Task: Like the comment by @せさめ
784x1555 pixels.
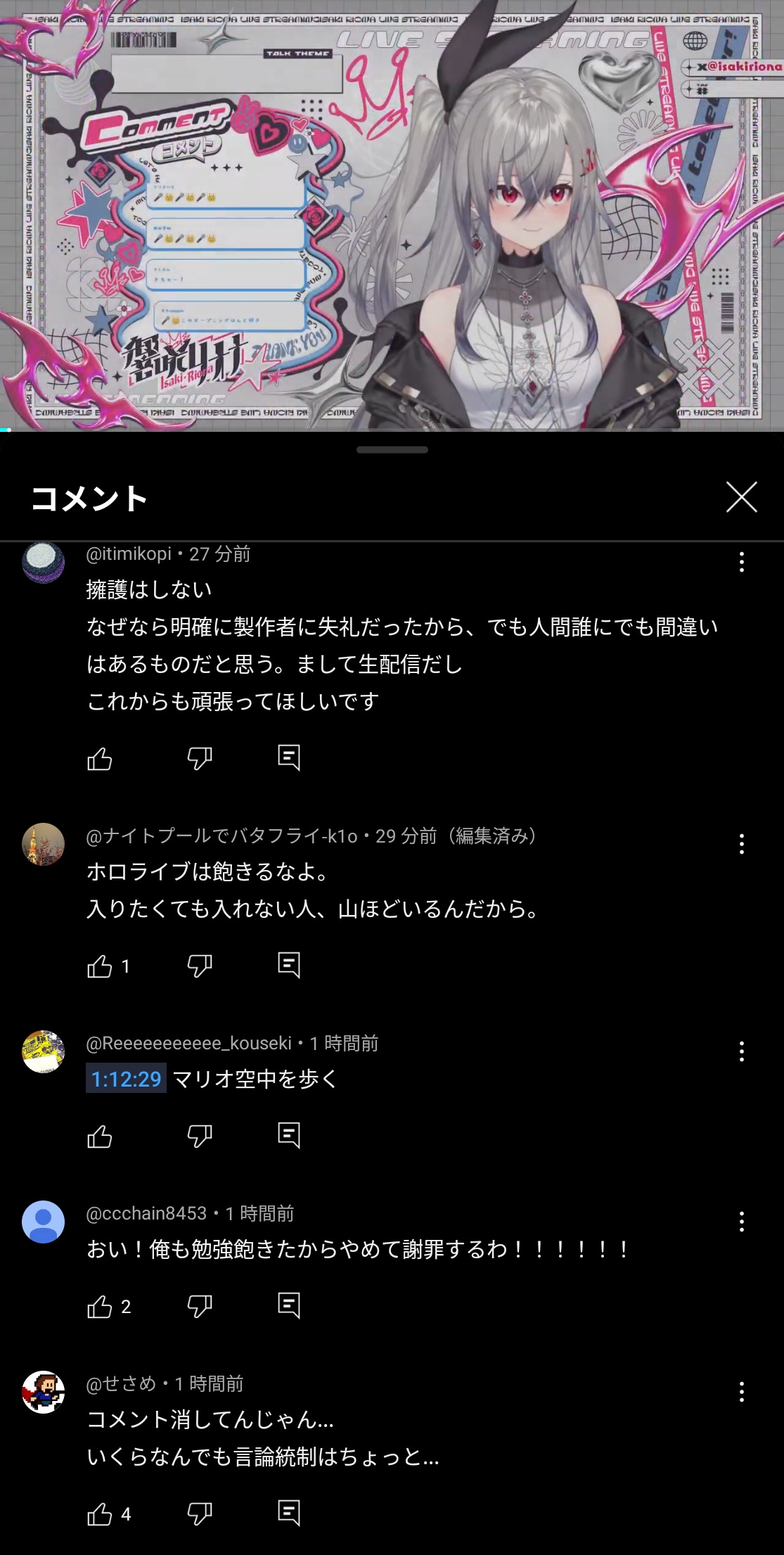Action: pos(100,1514)
